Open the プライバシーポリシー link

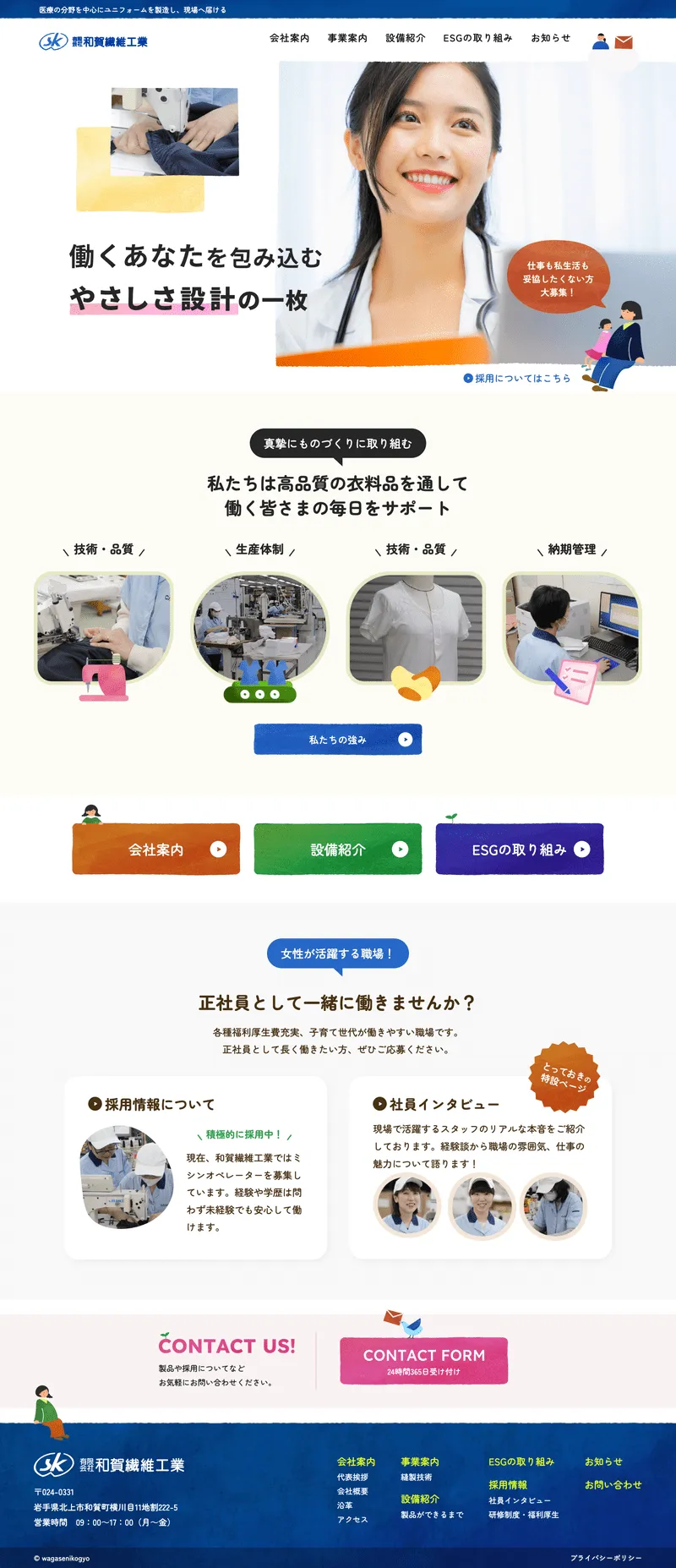[605, 1558]
